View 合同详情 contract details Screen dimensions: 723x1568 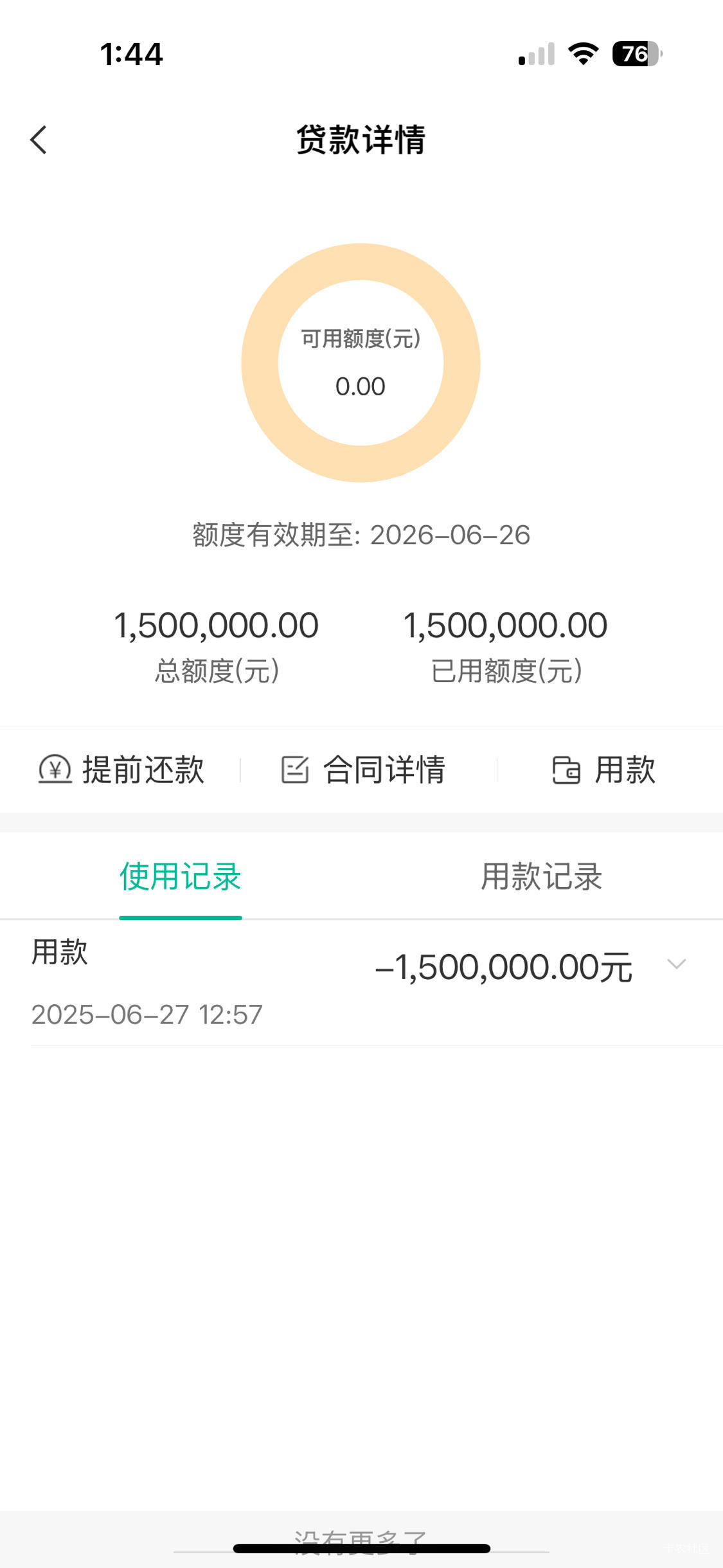point(363,770)
